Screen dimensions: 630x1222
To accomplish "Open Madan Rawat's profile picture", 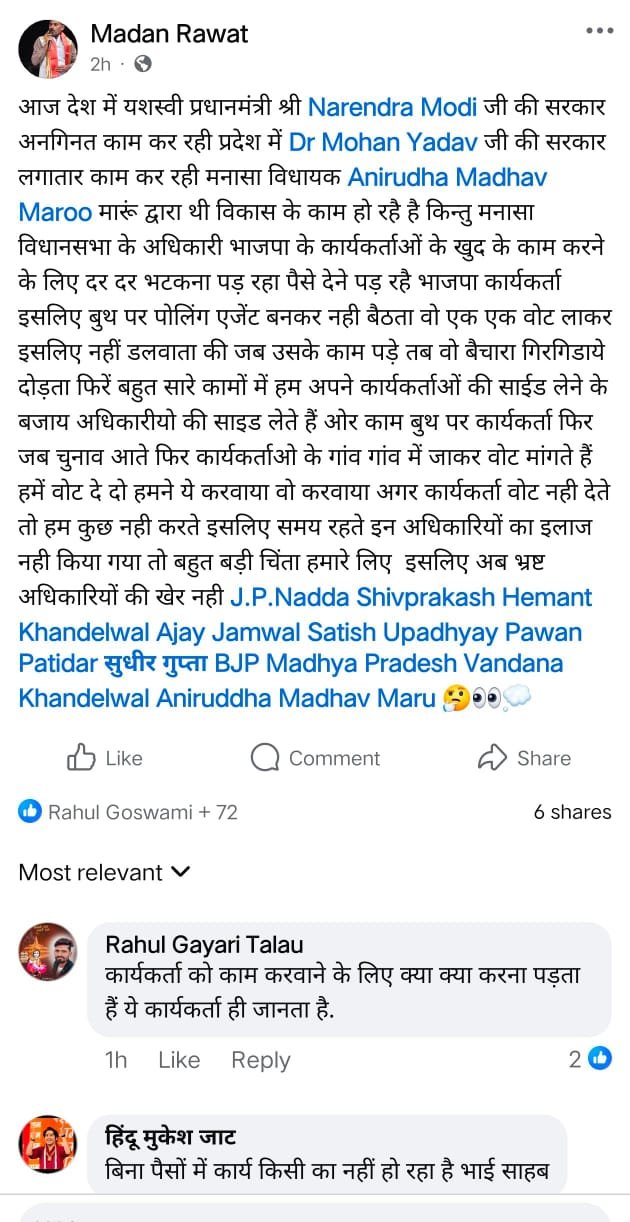I will tap(48, 48).
